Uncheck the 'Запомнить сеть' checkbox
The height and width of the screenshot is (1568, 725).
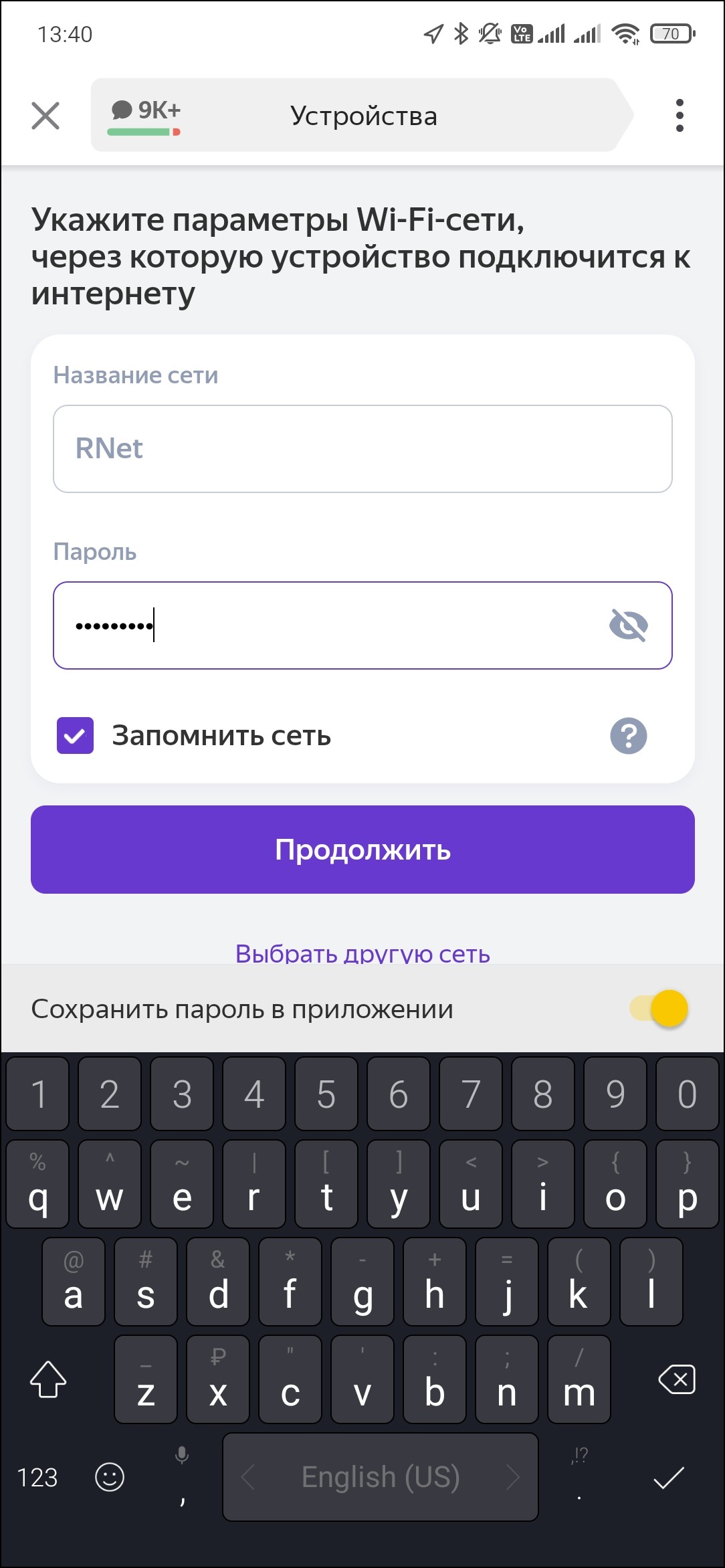pyautogui.click(x=75, y=736)
